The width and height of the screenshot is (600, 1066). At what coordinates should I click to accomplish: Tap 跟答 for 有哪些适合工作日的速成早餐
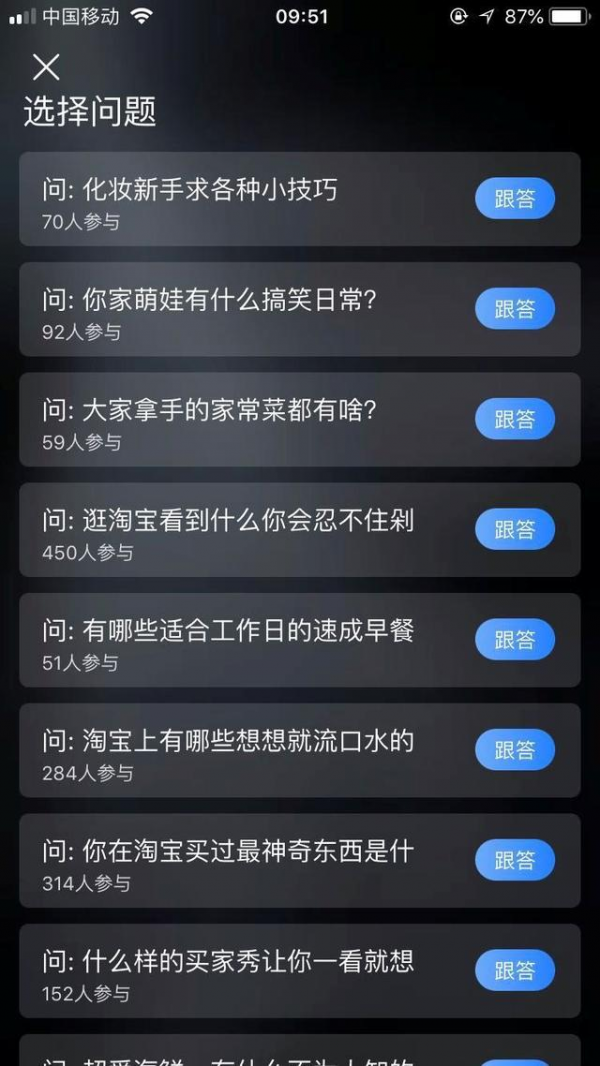click(x=514, y=640)
